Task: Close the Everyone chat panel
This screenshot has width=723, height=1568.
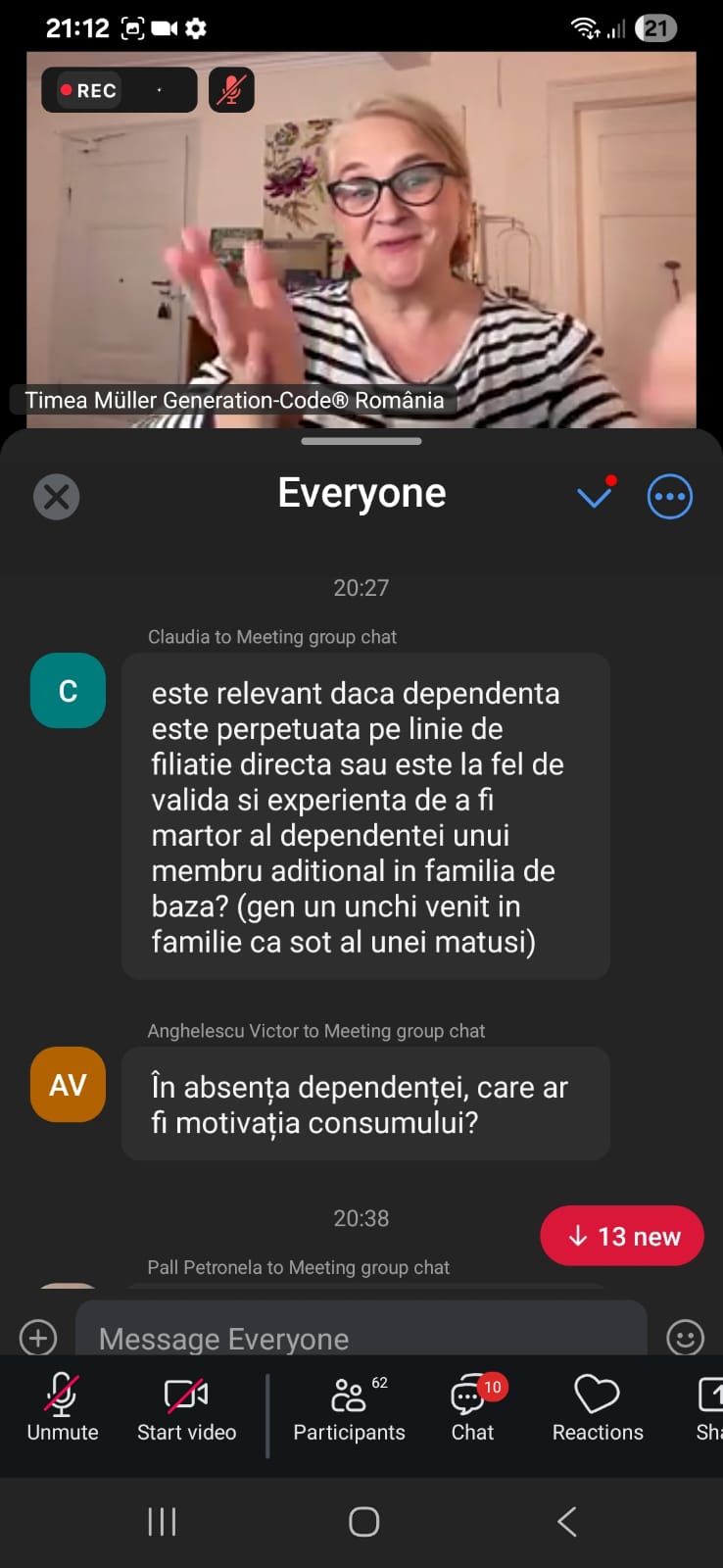Action: 57,497
